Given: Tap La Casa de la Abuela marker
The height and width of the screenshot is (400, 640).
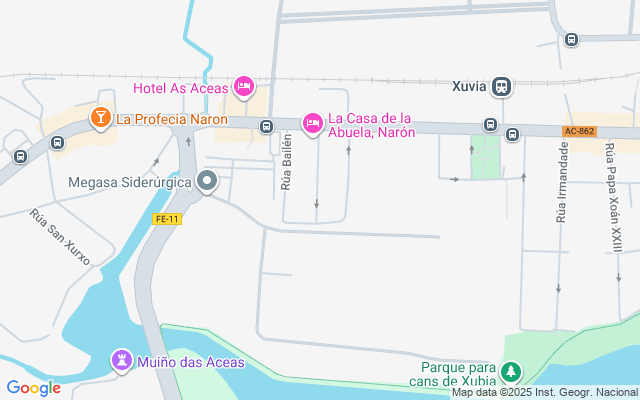Looking at the screenshot, I should pos(312,123).
